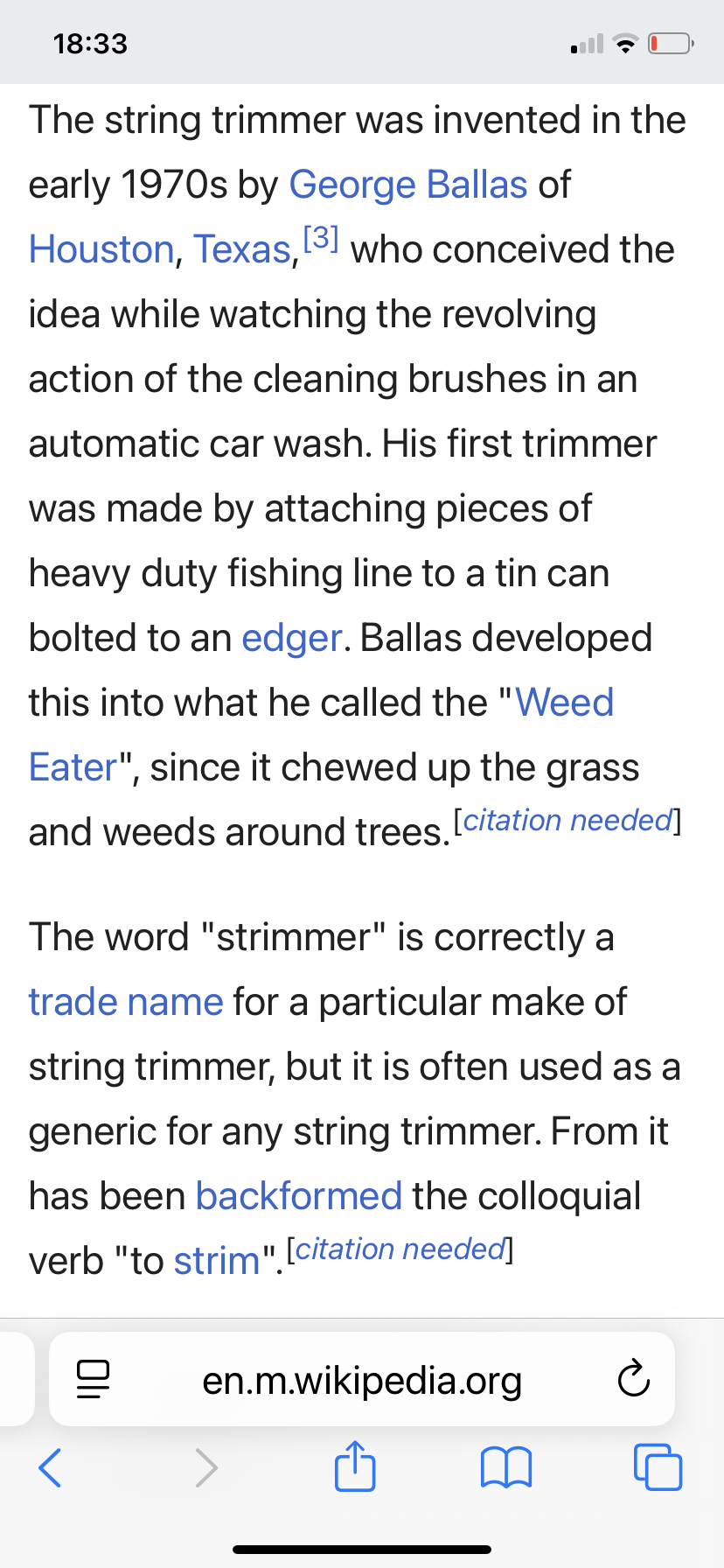Open the George Ballas link
724x1568 pixels.
tap(407, 185)
